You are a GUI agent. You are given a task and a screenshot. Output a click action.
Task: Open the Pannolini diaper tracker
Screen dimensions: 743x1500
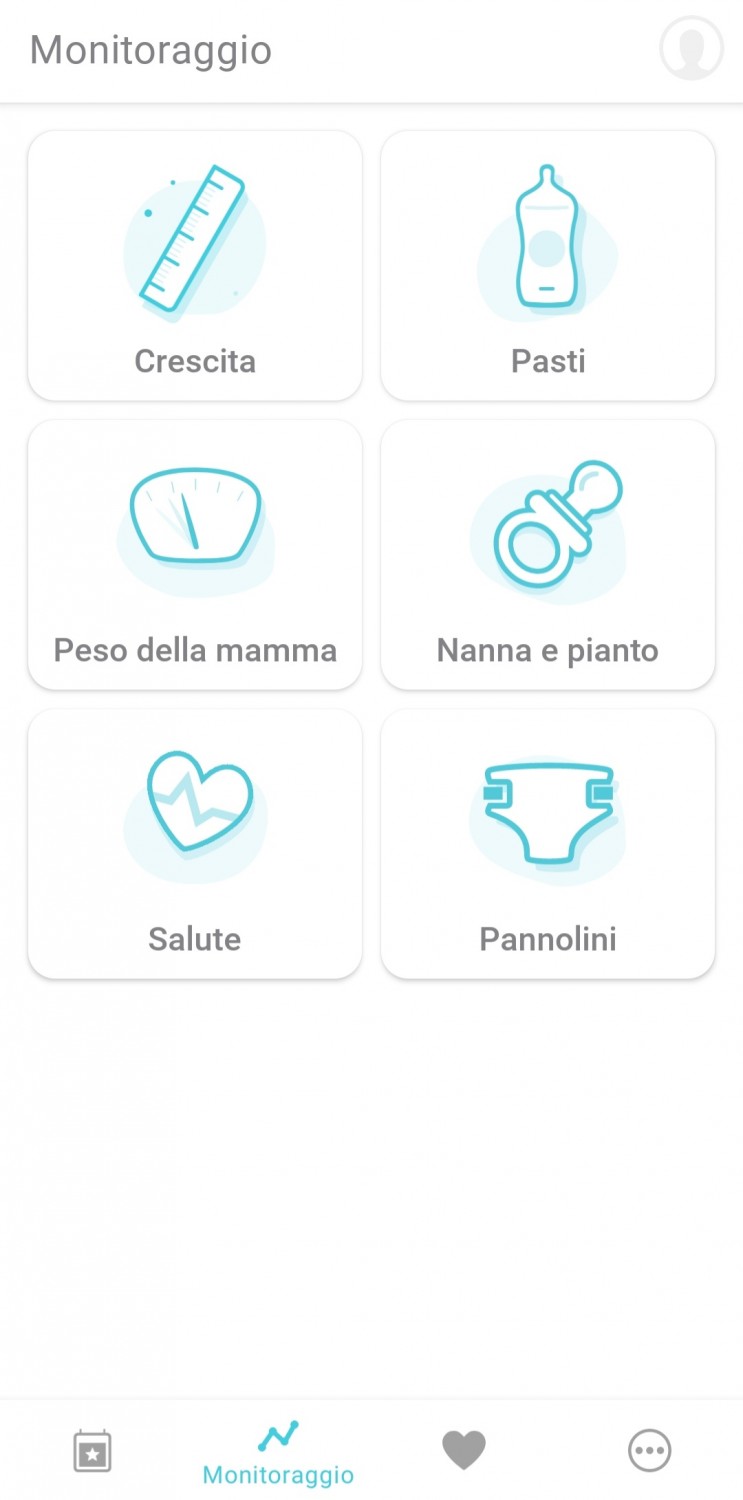548,844
